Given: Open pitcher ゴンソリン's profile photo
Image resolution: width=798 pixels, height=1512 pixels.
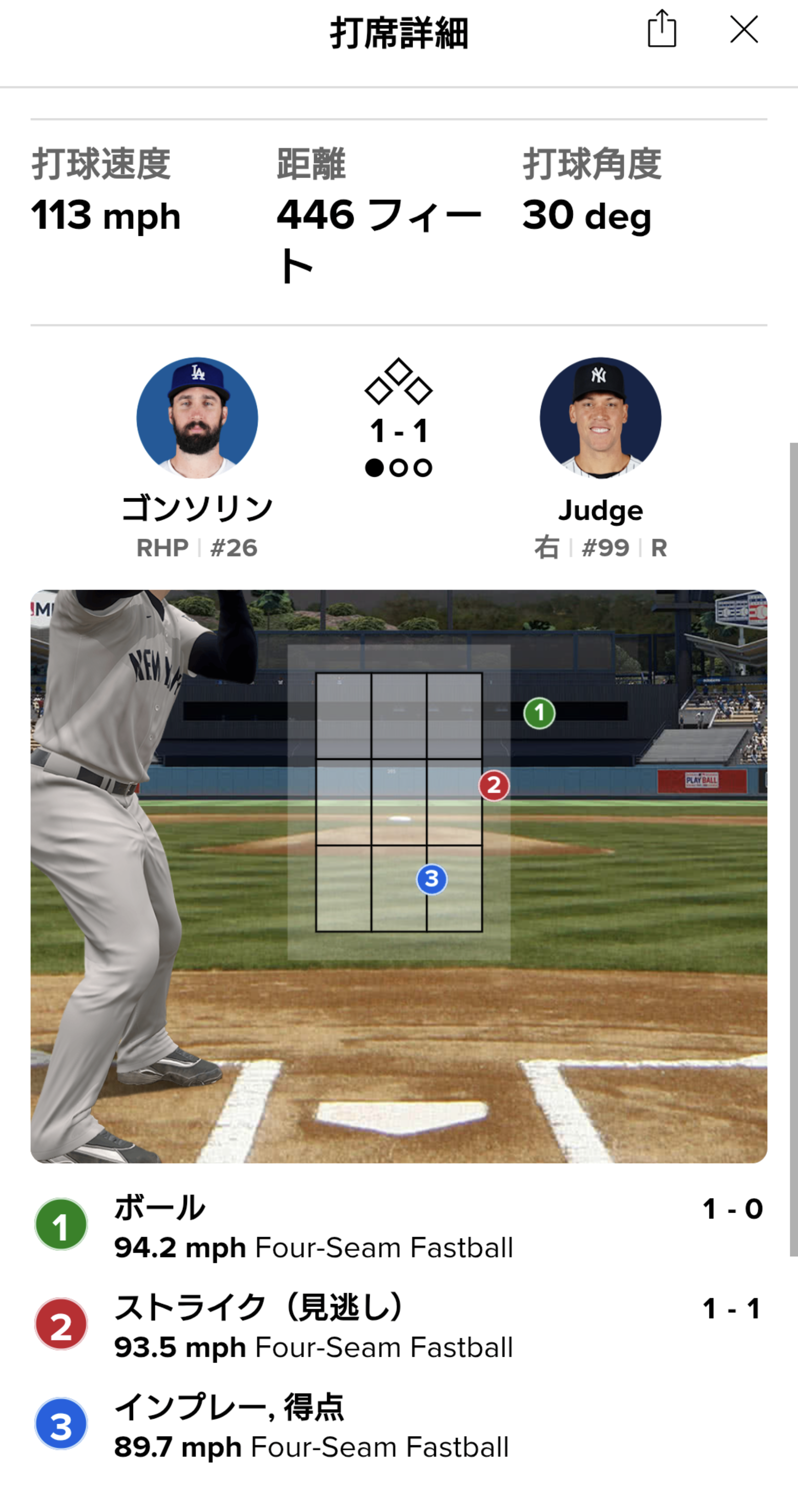Looking at the screenshot, I should click(197, 418).
